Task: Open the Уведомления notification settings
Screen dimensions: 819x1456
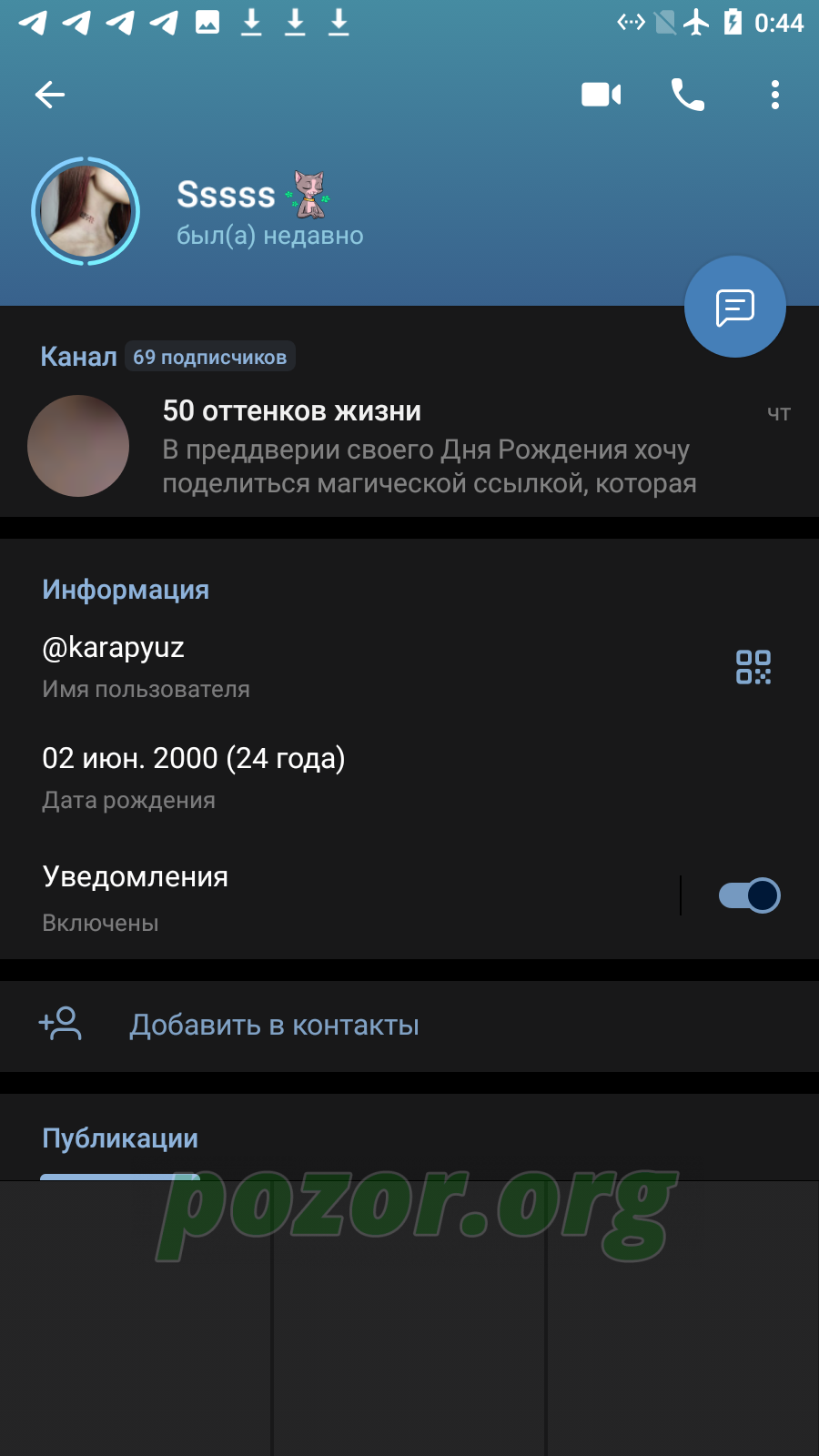Action: click(x=339, y=897)
